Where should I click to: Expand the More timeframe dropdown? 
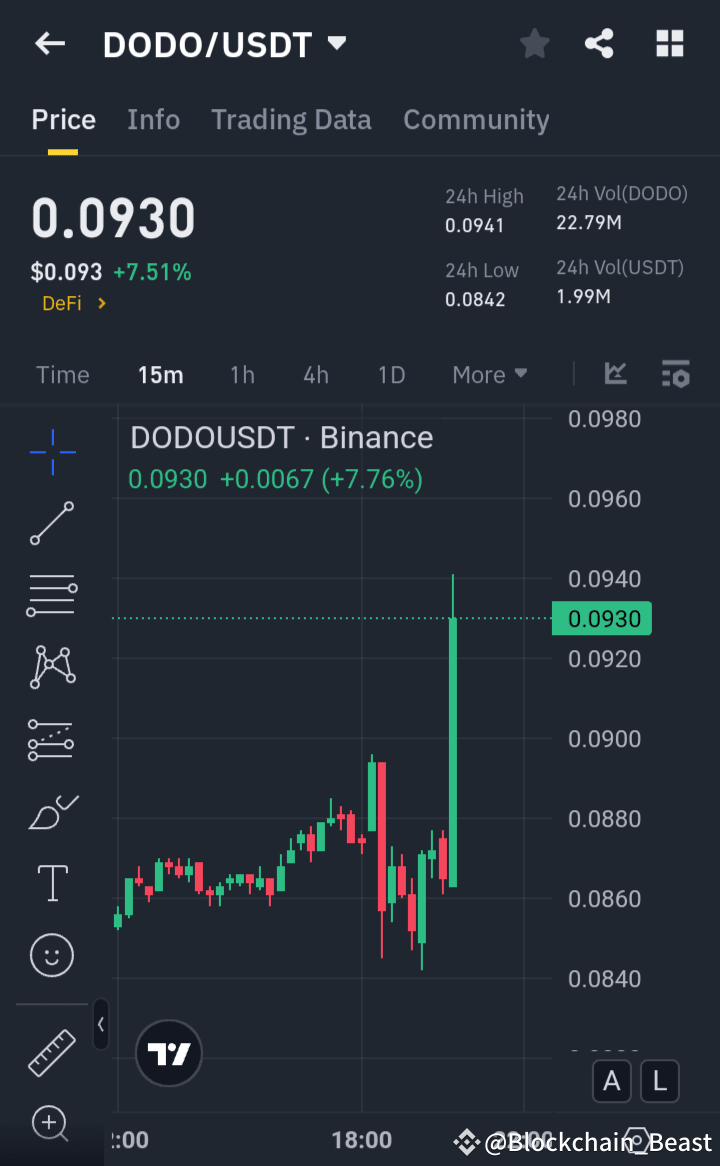[489, 374]
